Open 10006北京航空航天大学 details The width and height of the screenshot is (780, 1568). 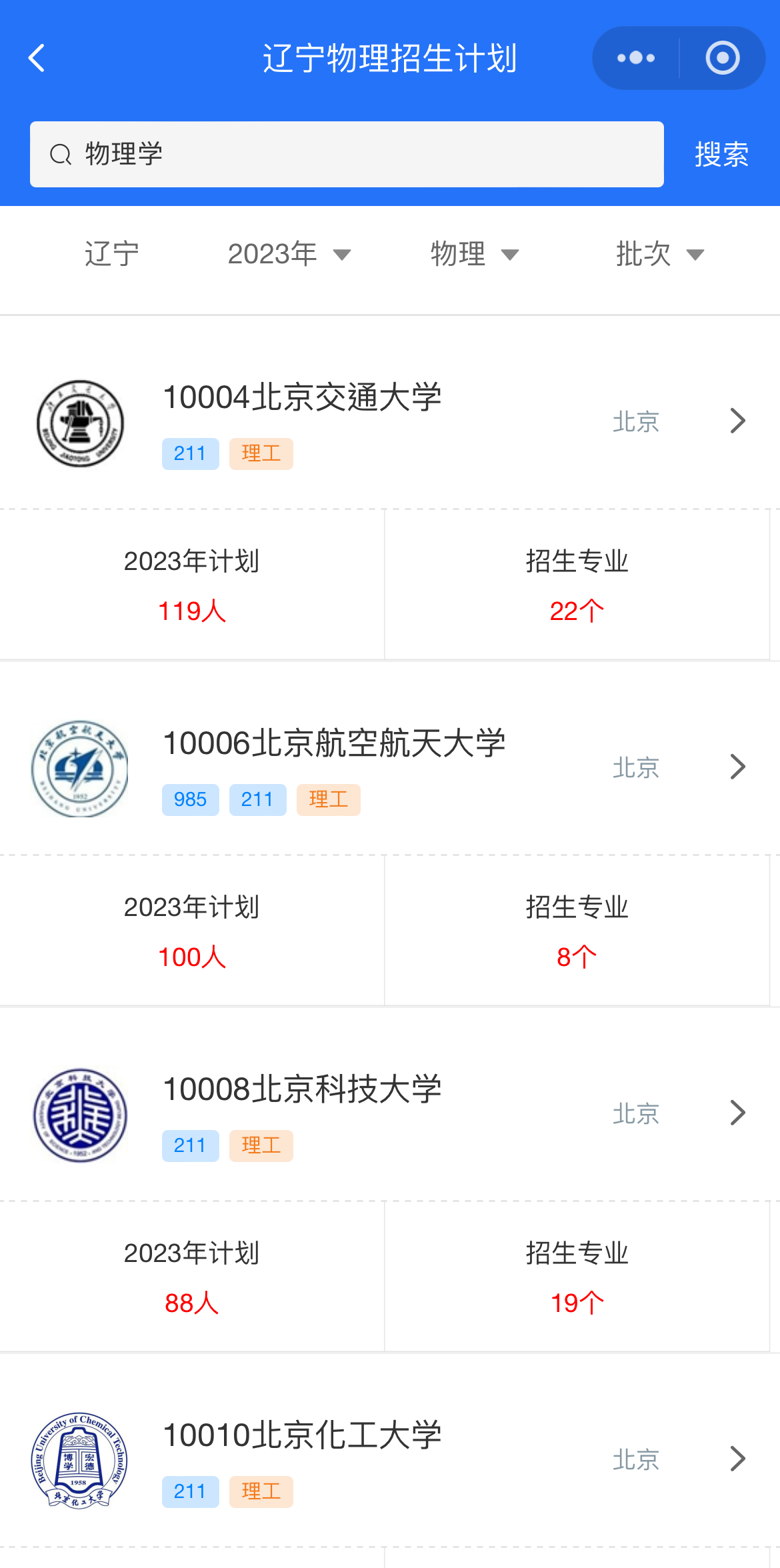(x=390, y=767)
